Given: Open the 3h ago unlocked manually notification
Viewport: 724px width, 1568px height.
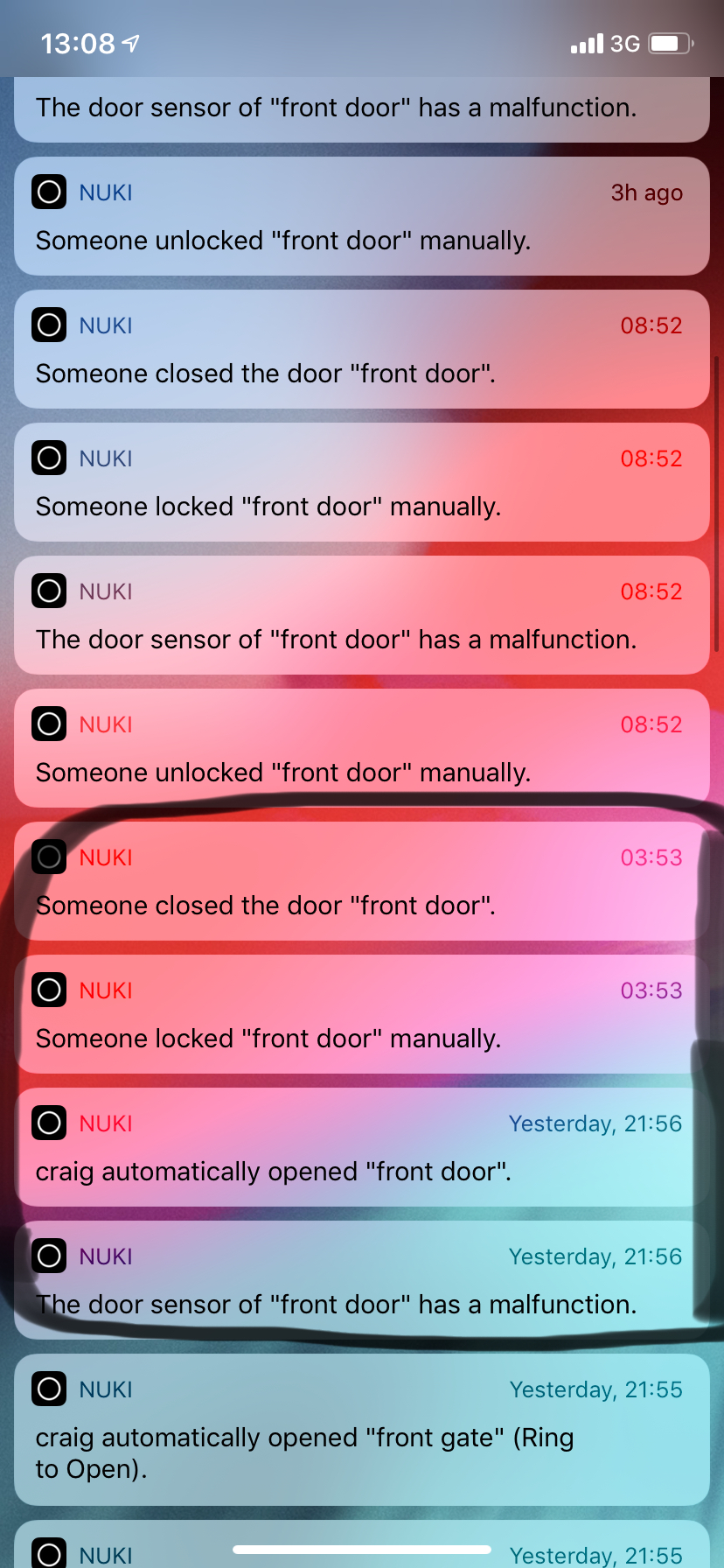Looking at the screenshot, I should pyautogui.click(x=362, y=216).
